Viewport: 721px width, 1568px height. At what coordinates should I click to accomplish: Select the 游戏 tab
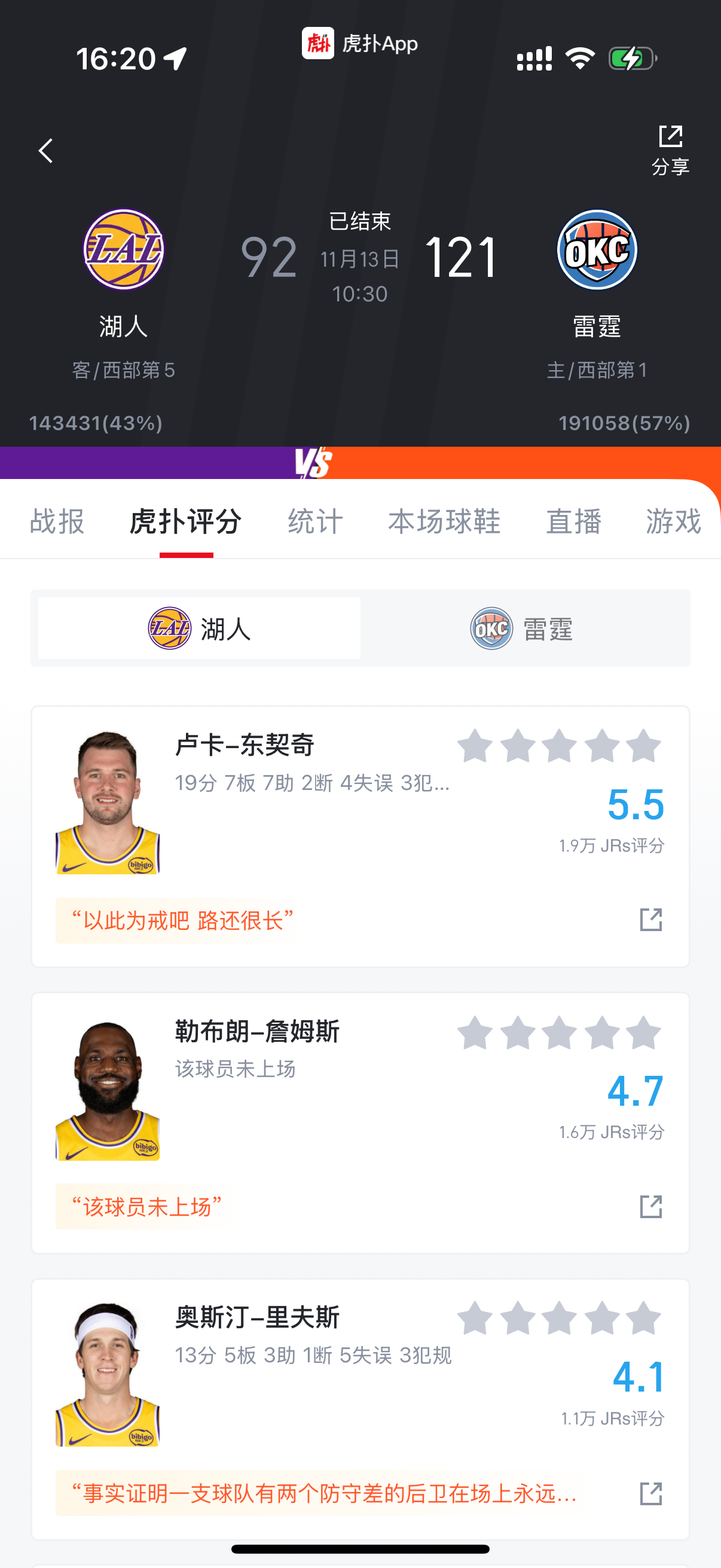[x=673, y=521]
